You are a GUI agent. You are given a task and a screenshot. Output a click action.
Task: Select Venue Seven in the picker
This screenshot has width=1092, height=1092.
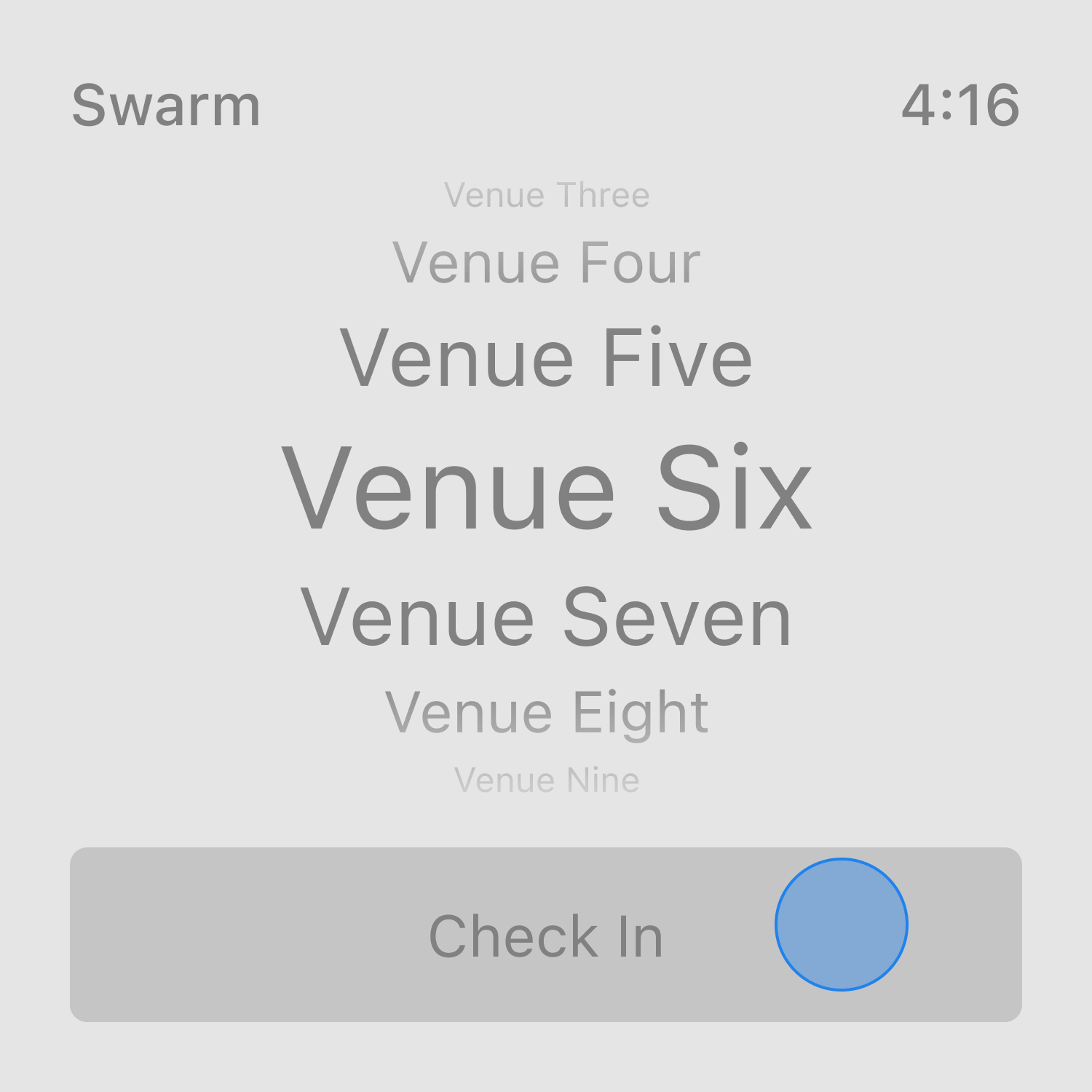click(546, 617)
